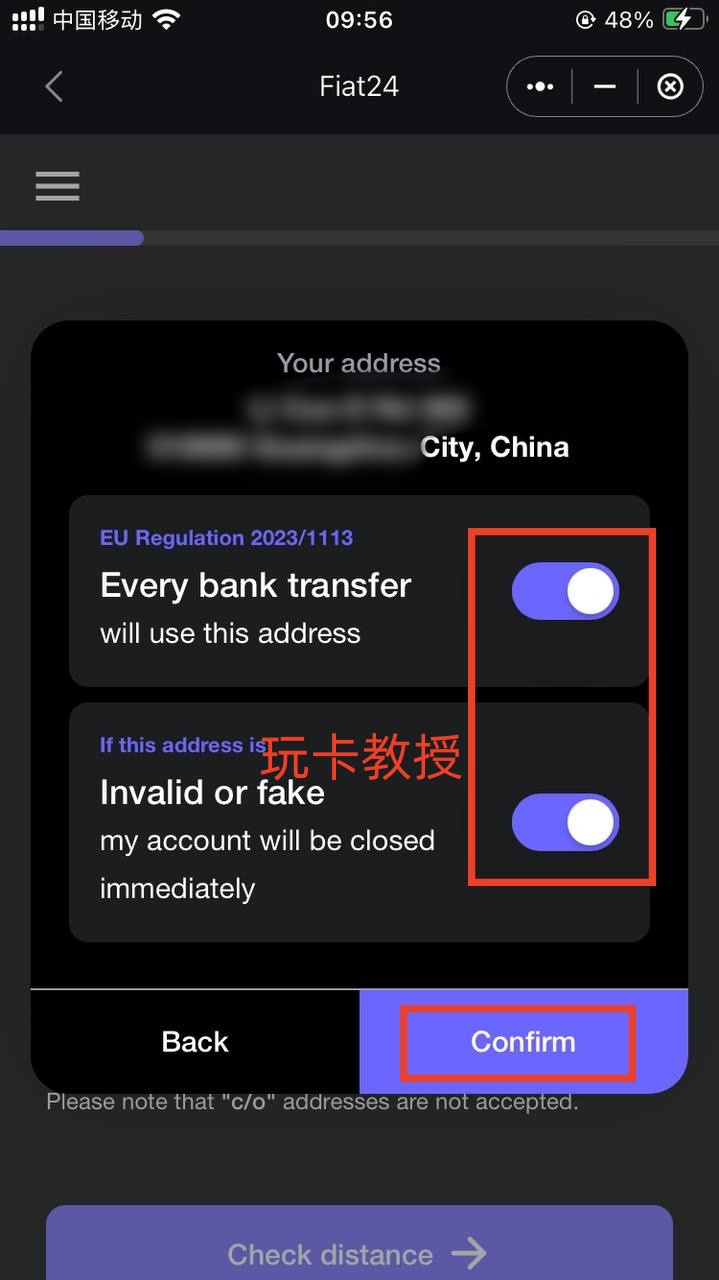
Task: Open the mini program more options menu
Action: (x=540, y=87)
